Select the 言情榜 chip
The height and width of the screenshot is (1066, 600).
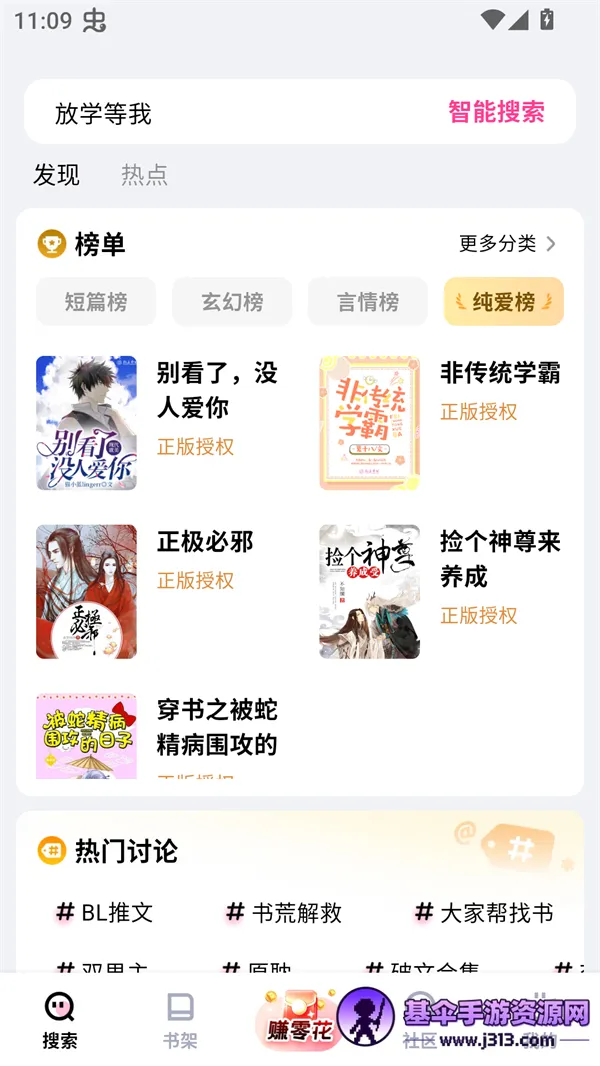368,301
